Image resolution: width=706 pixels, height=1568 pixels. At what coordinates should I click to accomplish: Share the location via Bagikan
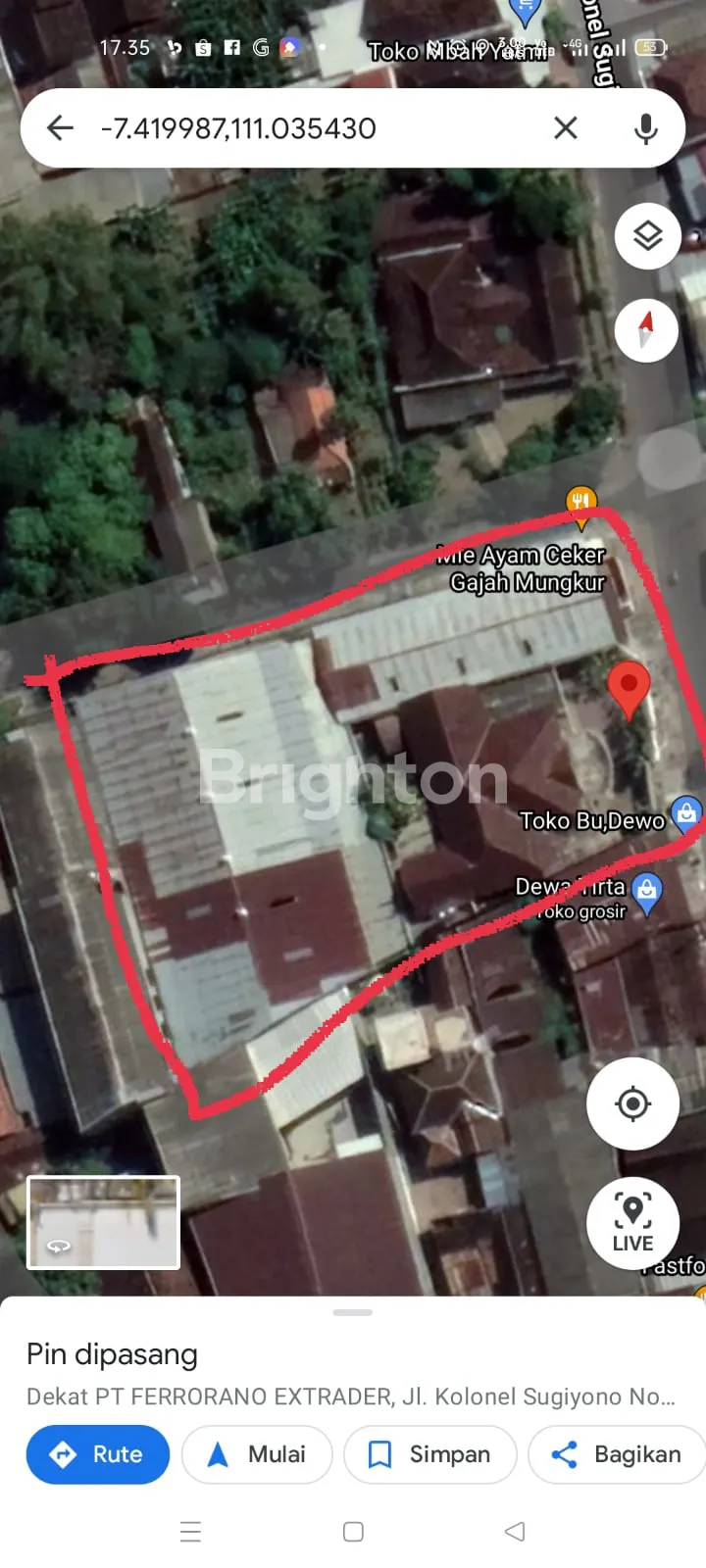(x=618, y=1454)
